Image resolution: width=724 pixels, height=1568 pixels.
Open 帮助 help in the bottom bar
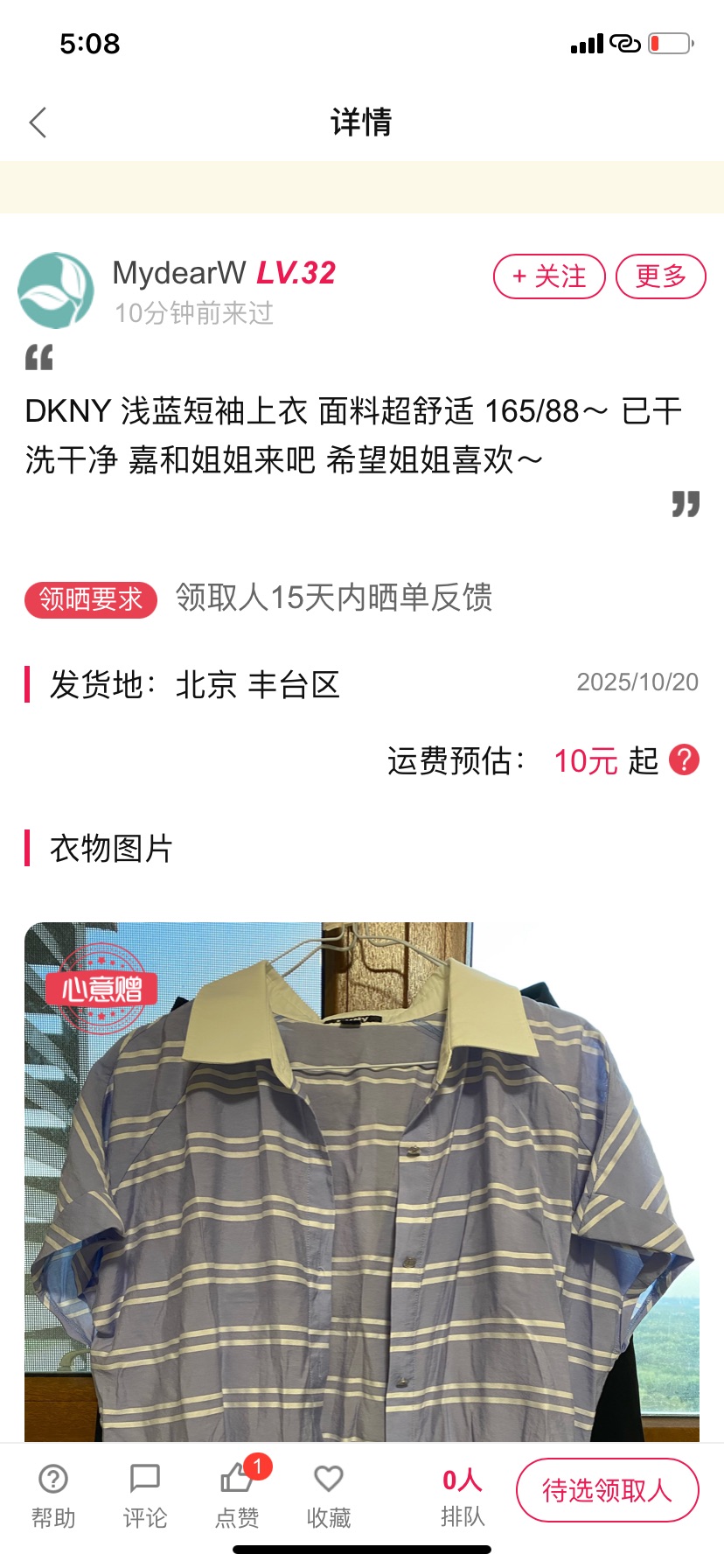pos(53,1496)
